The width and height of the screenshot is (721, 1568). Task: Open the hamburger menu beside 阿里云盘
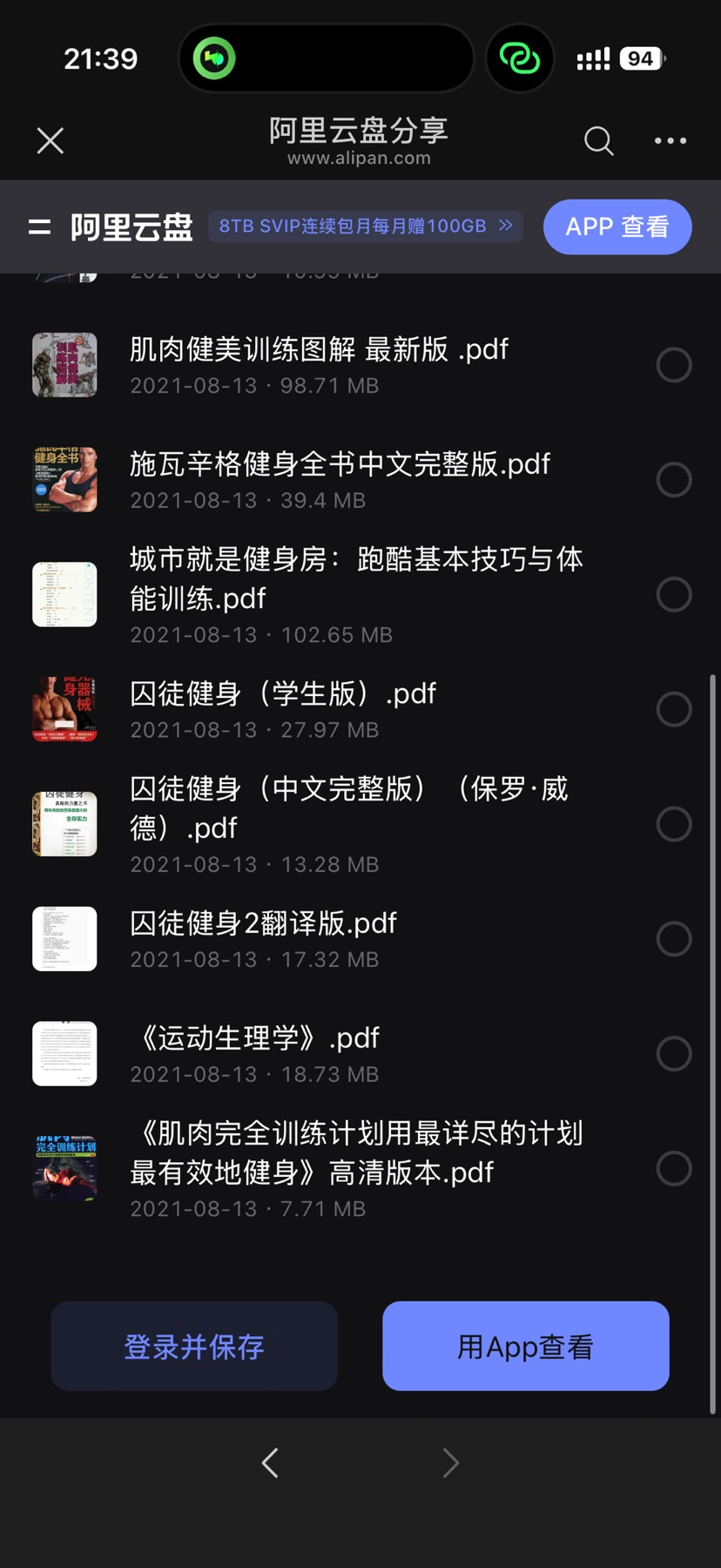[39, 227]
